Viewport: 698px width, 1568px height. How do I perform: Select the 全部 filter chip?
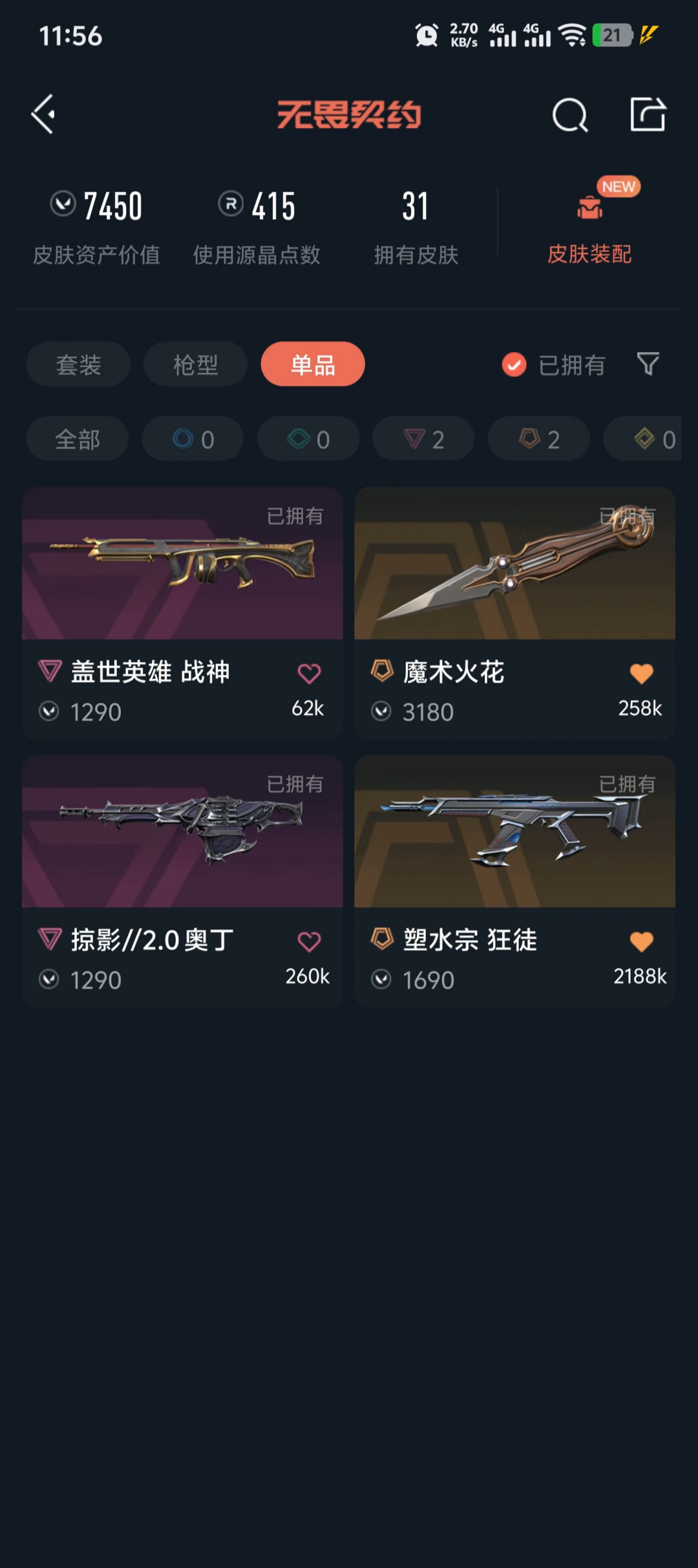click(76, 438)
